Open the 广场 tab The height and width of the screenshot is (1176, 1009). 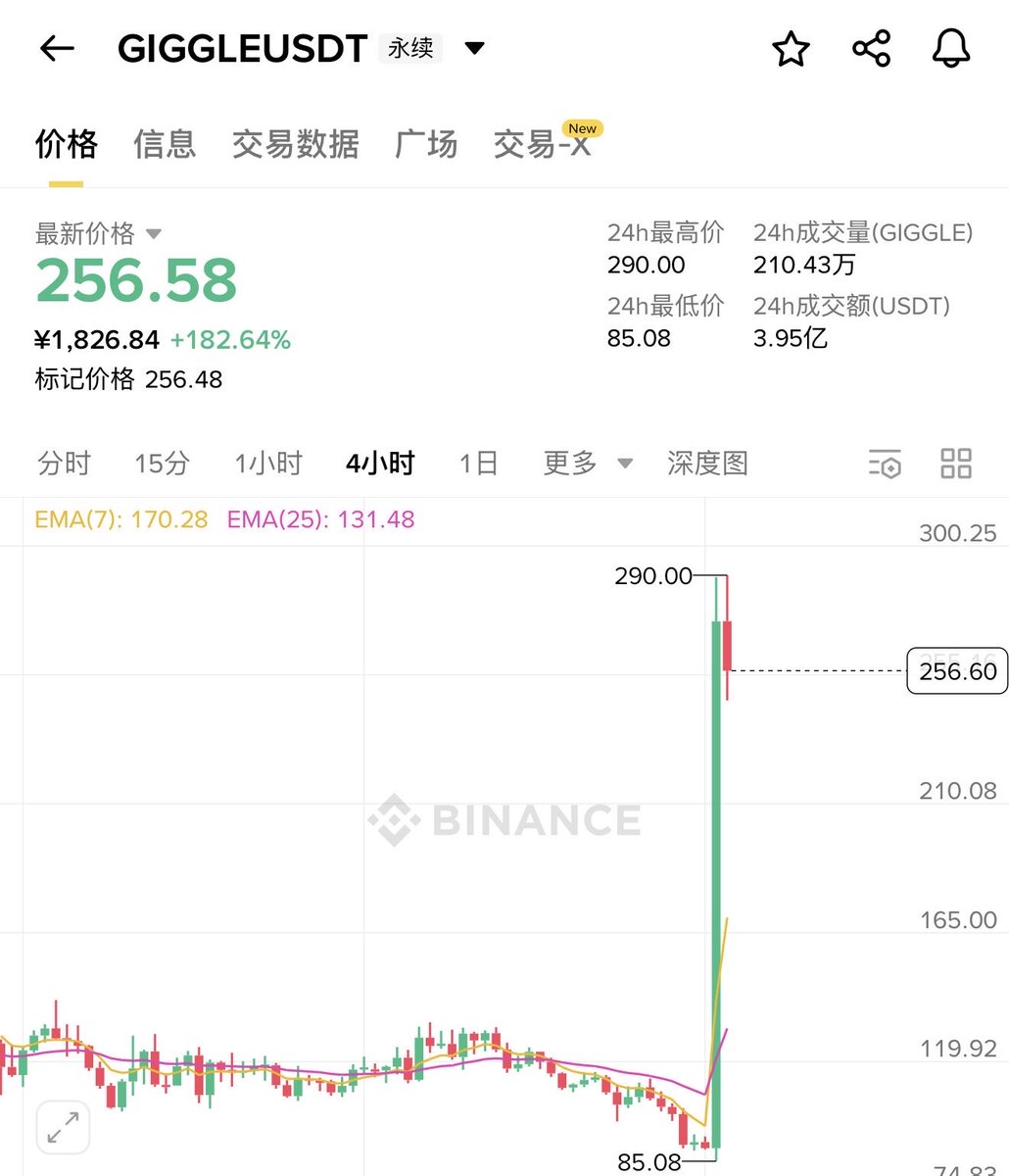click(x=425, y=144)
